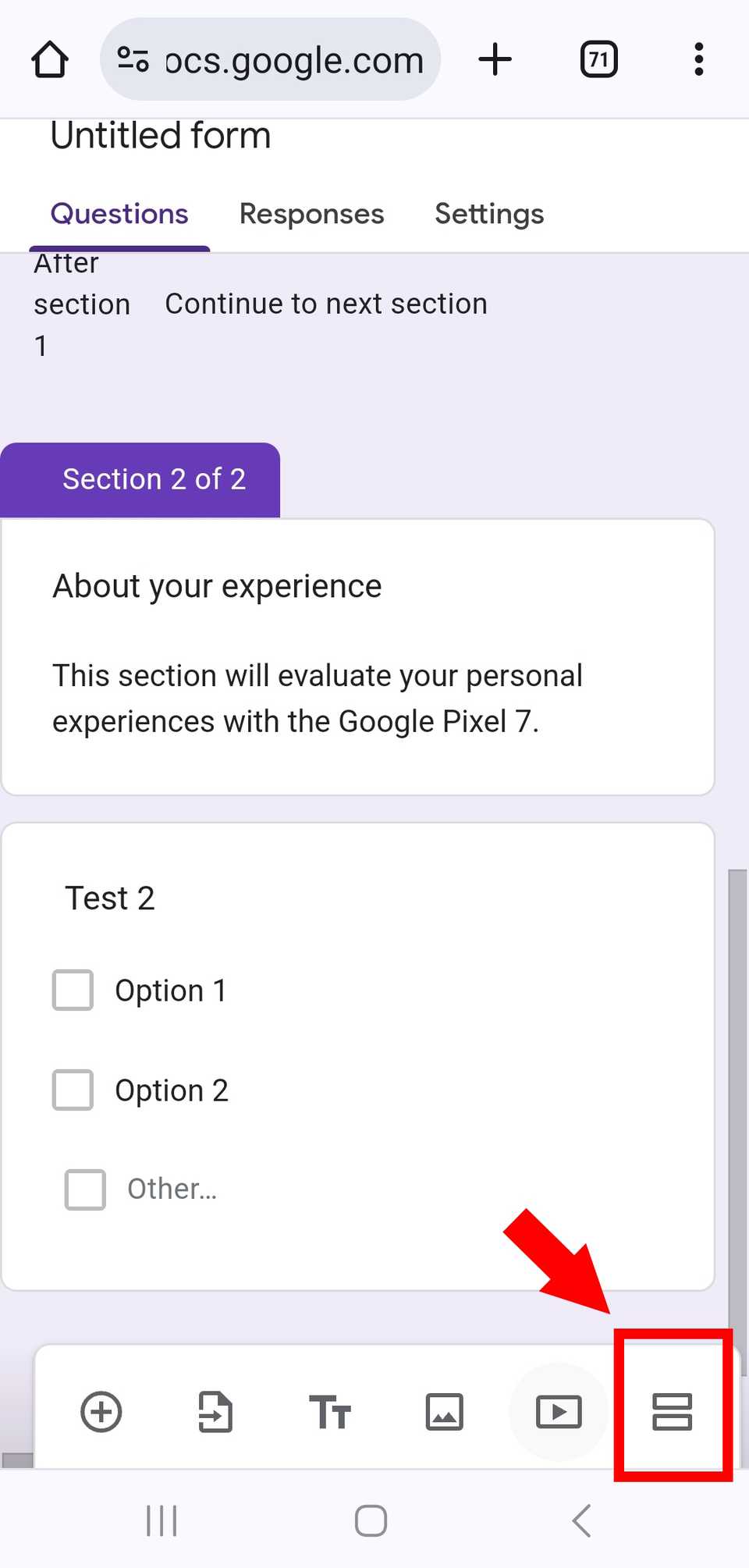Switch to the Responses tab

coord(311,213)
